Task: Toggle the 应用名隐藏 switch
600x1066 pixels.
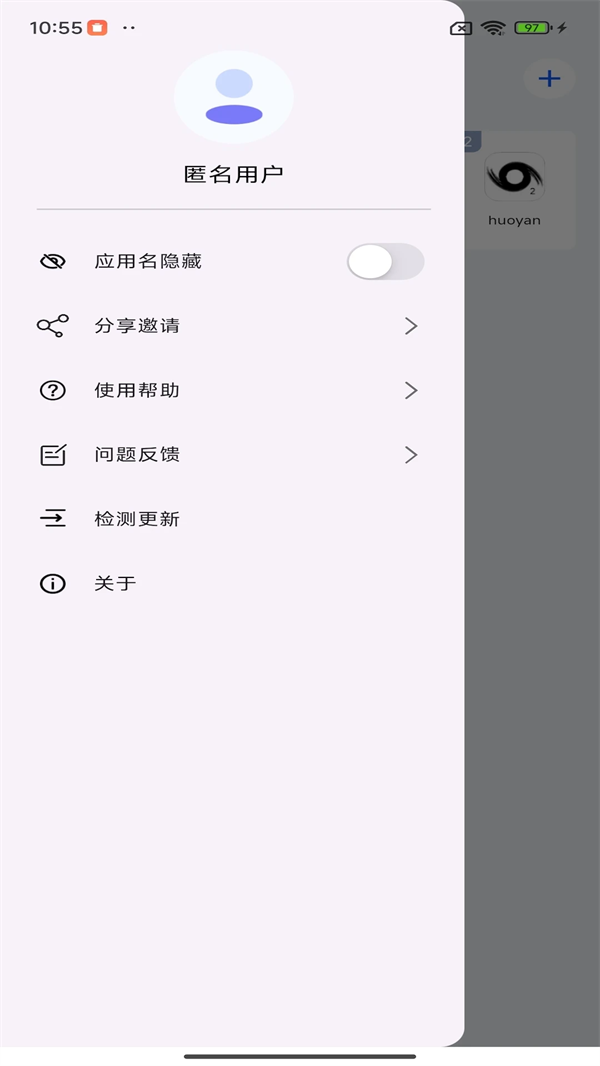Action: coord(385,262)
